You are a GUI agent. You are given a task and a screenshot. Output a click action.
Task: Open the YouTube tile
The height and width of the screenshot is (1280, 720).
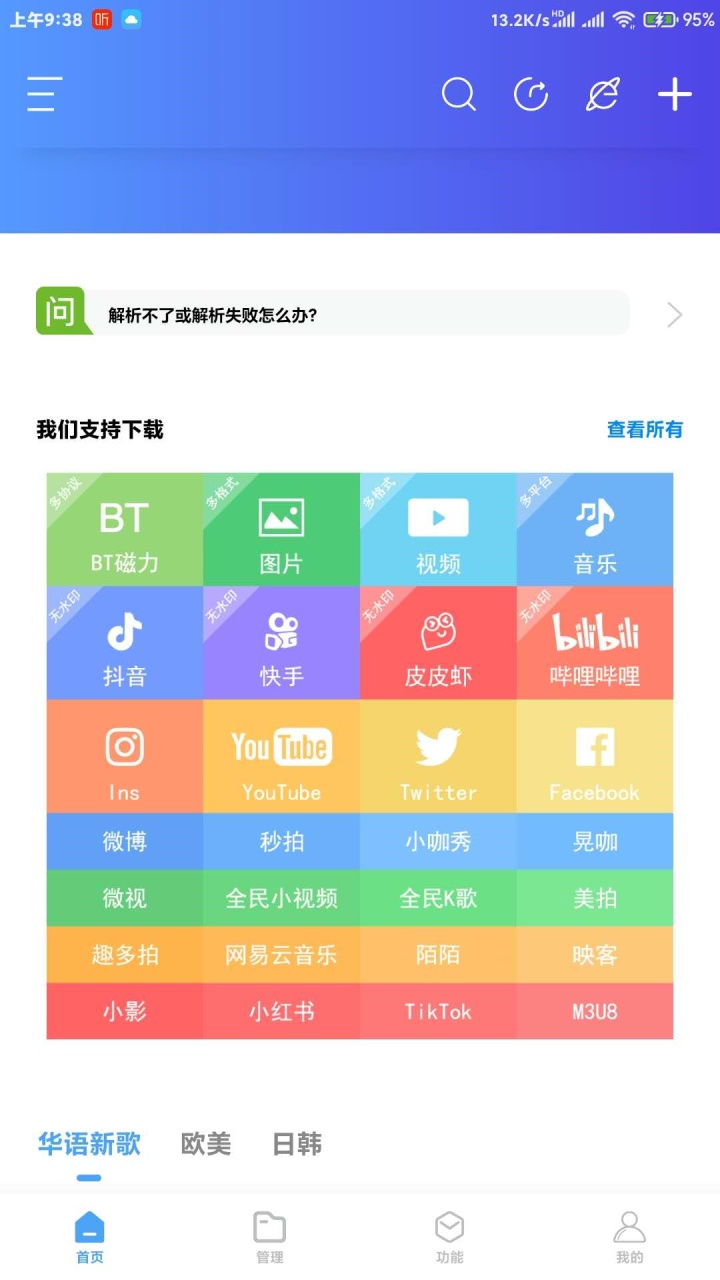(282, 756)
